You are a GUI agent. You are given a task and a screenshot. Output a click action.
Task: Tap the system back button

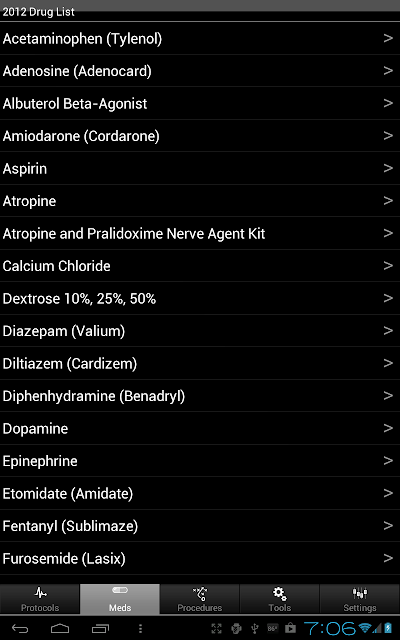(20, 628)
